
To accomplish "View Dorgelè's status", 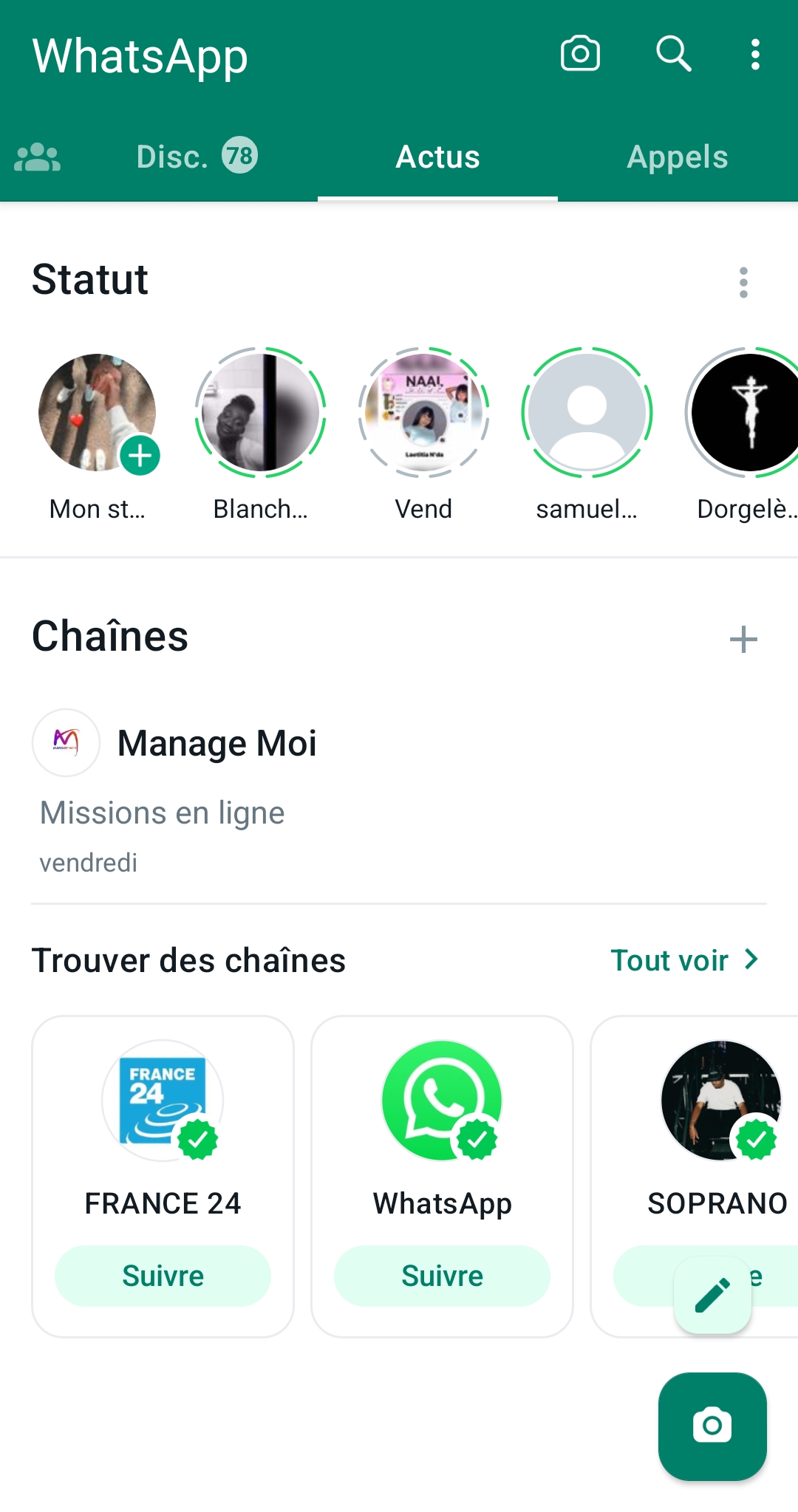I will pyautogui.click(x=746, y=413).
